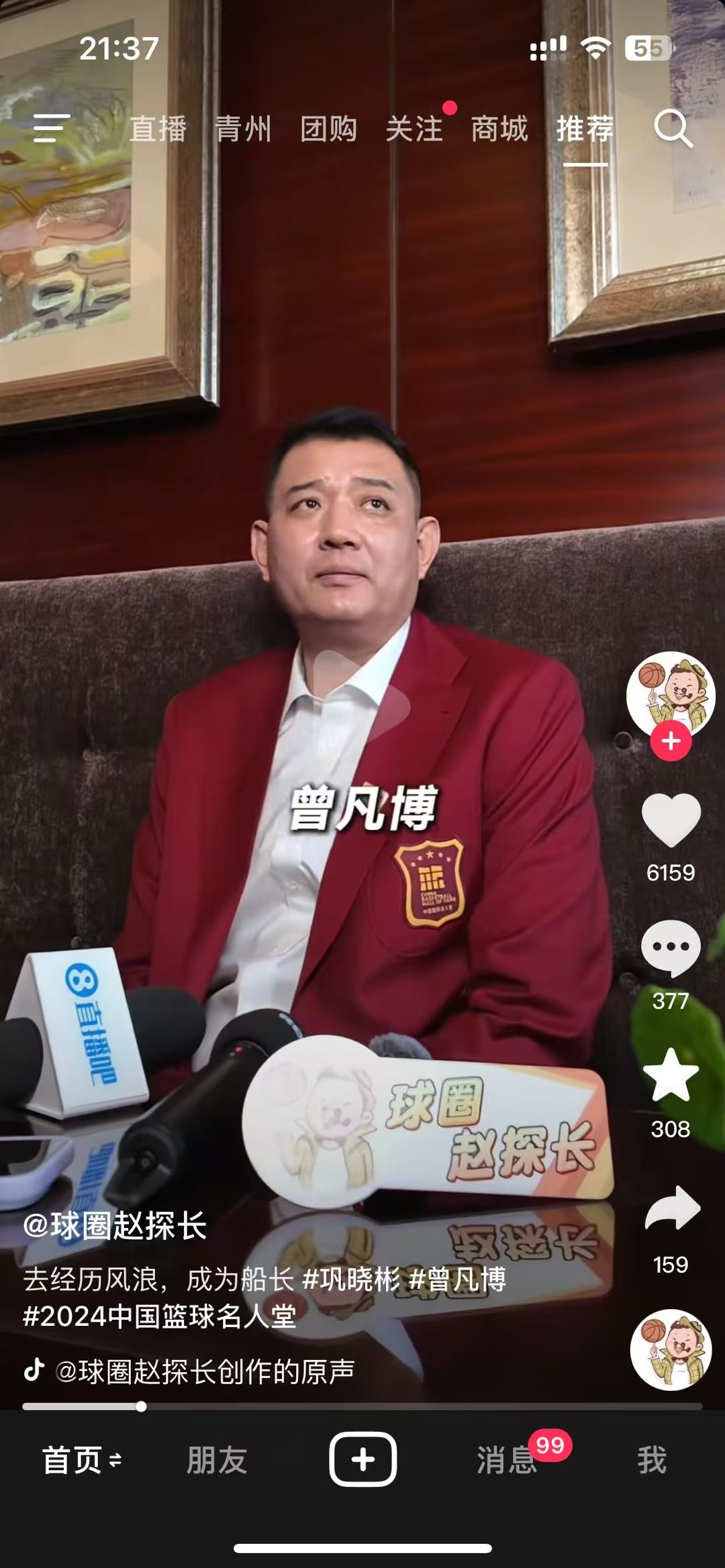Go to the 关注 tab
This screenshot has height=1568, width=725.
point(414,129)
